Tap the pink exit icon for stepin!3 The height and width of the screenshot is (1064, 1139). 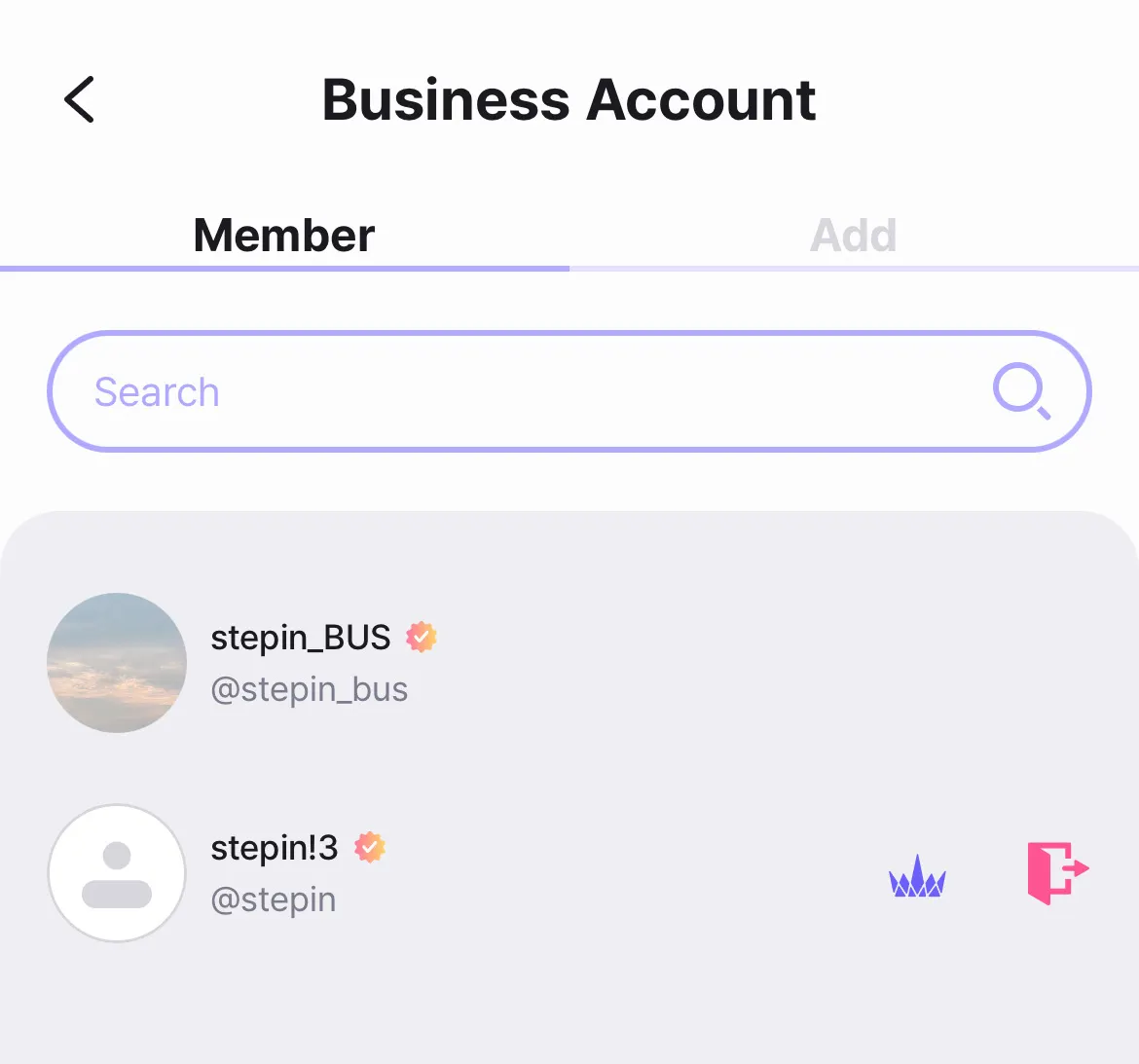coord(1057,872)
